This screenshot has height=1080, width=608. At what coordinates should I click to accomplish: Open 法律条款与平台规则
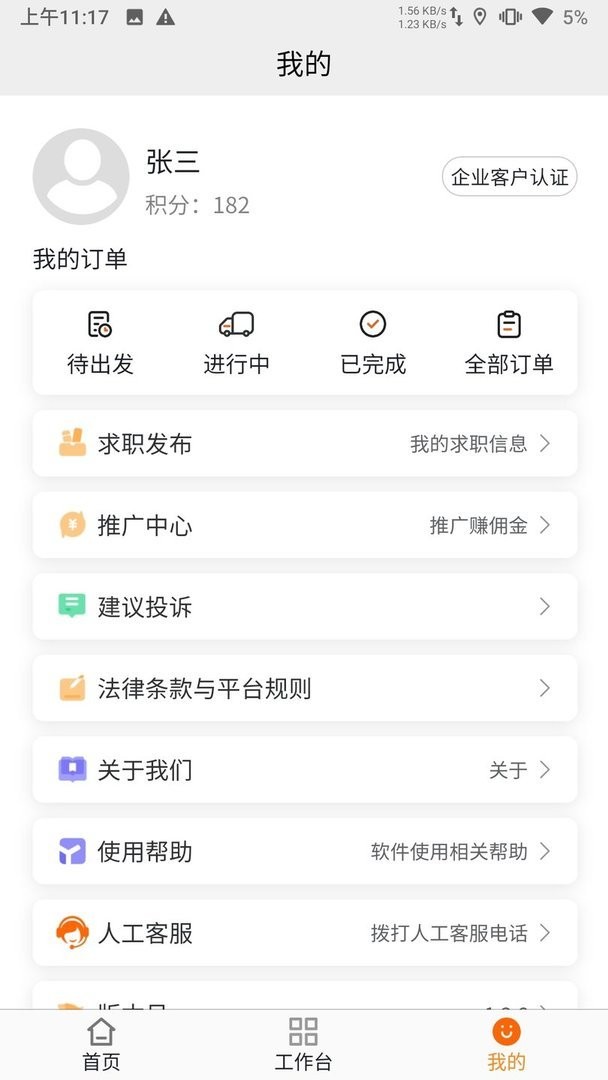304,688
